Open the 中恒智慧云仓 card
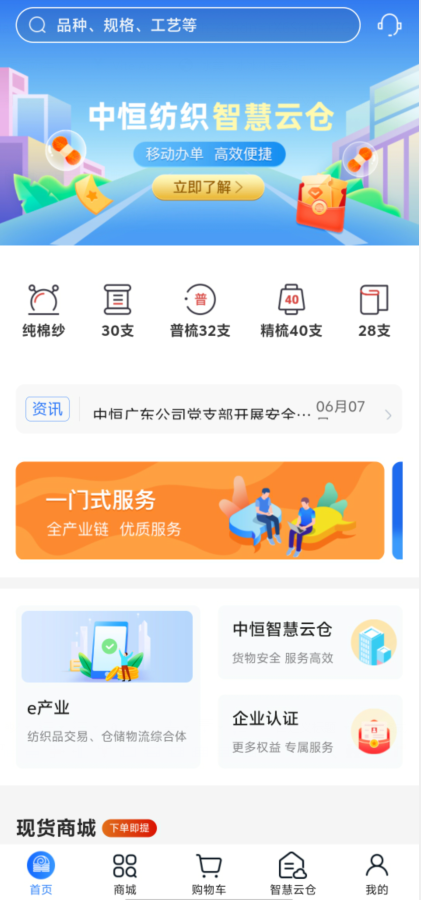The height and width of the screenshot is (900, 421). [x=310, y=642]
